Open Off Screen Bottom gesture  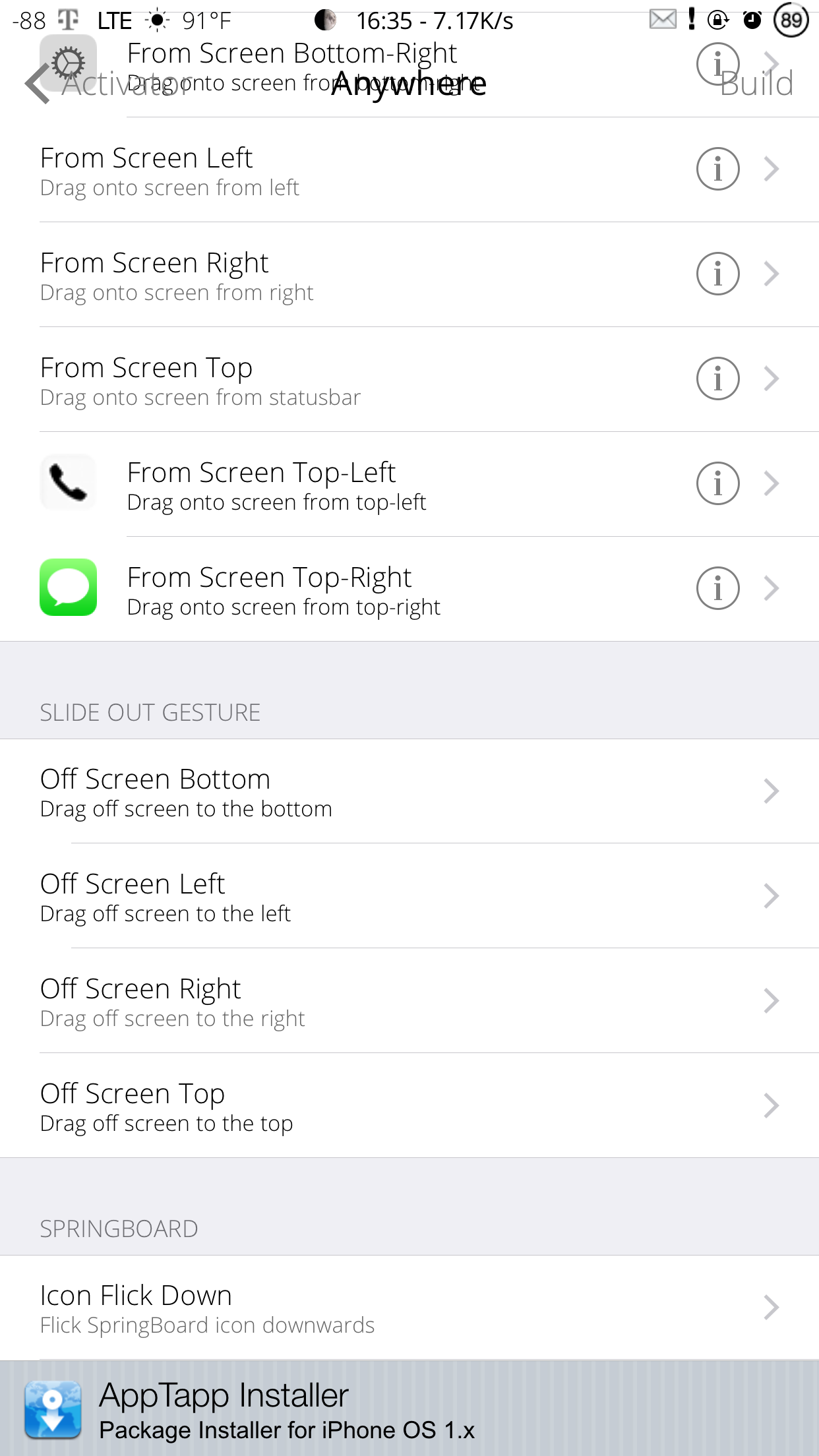click(x=409, y=791)
